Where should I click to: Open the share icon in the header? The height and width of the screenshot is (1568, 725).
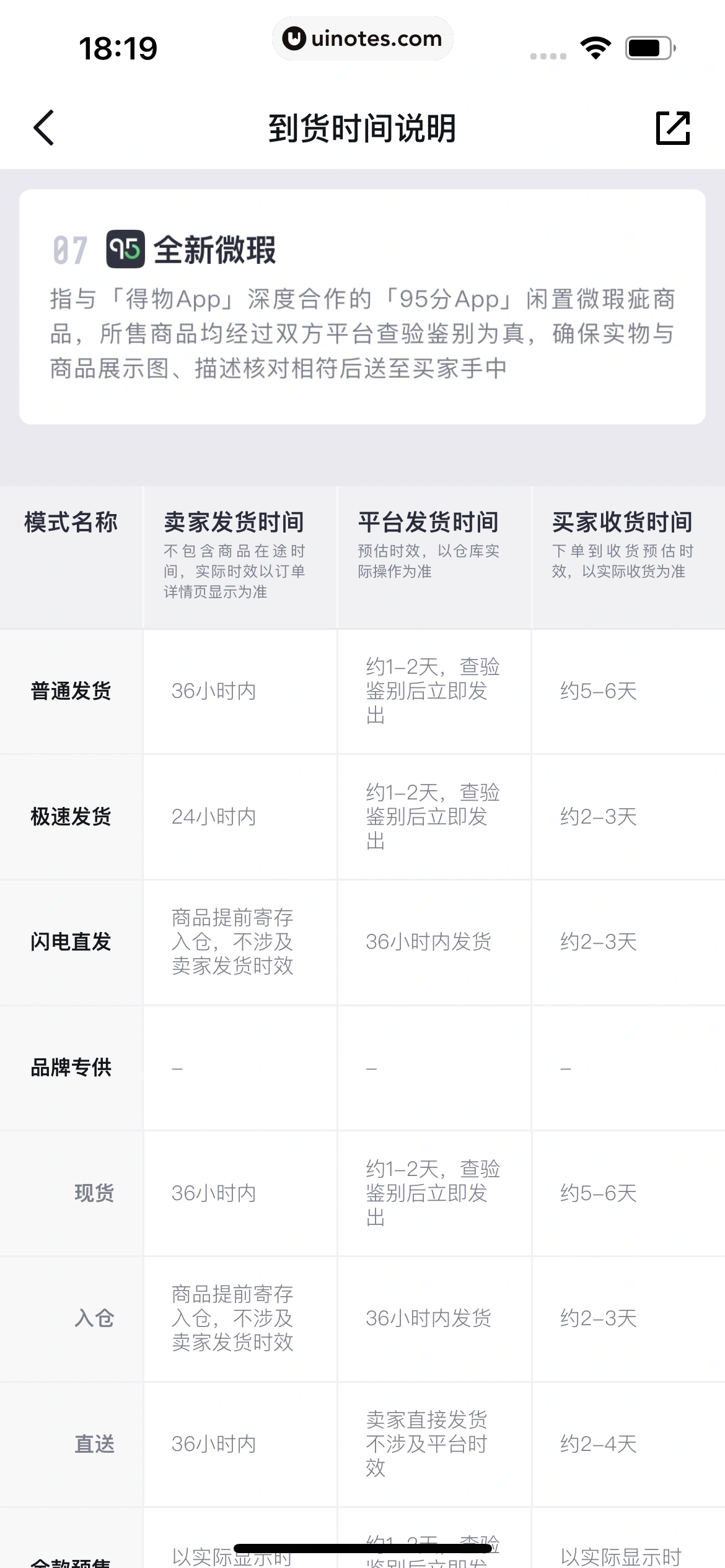[672, 128]
